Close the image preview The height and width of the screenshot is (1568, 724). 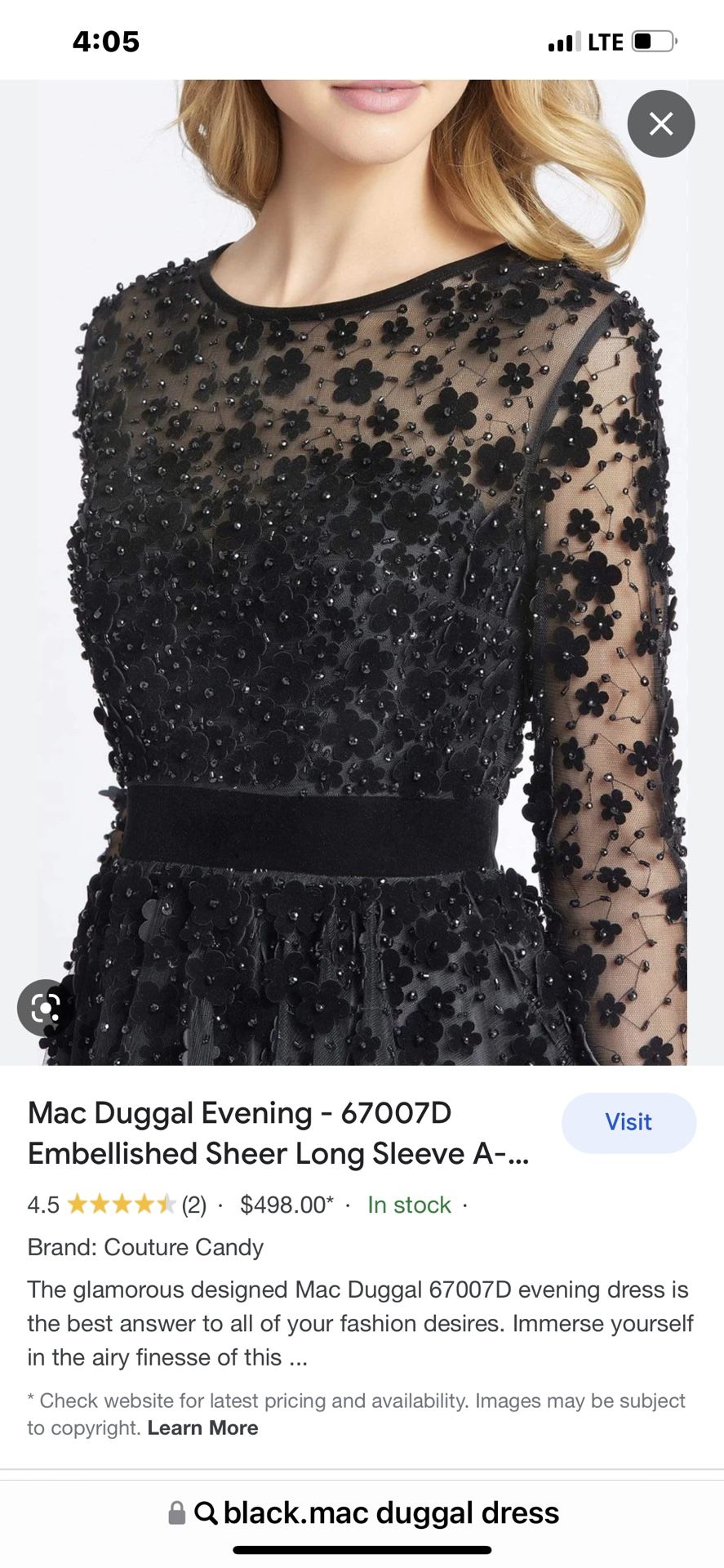click(660, 124)
